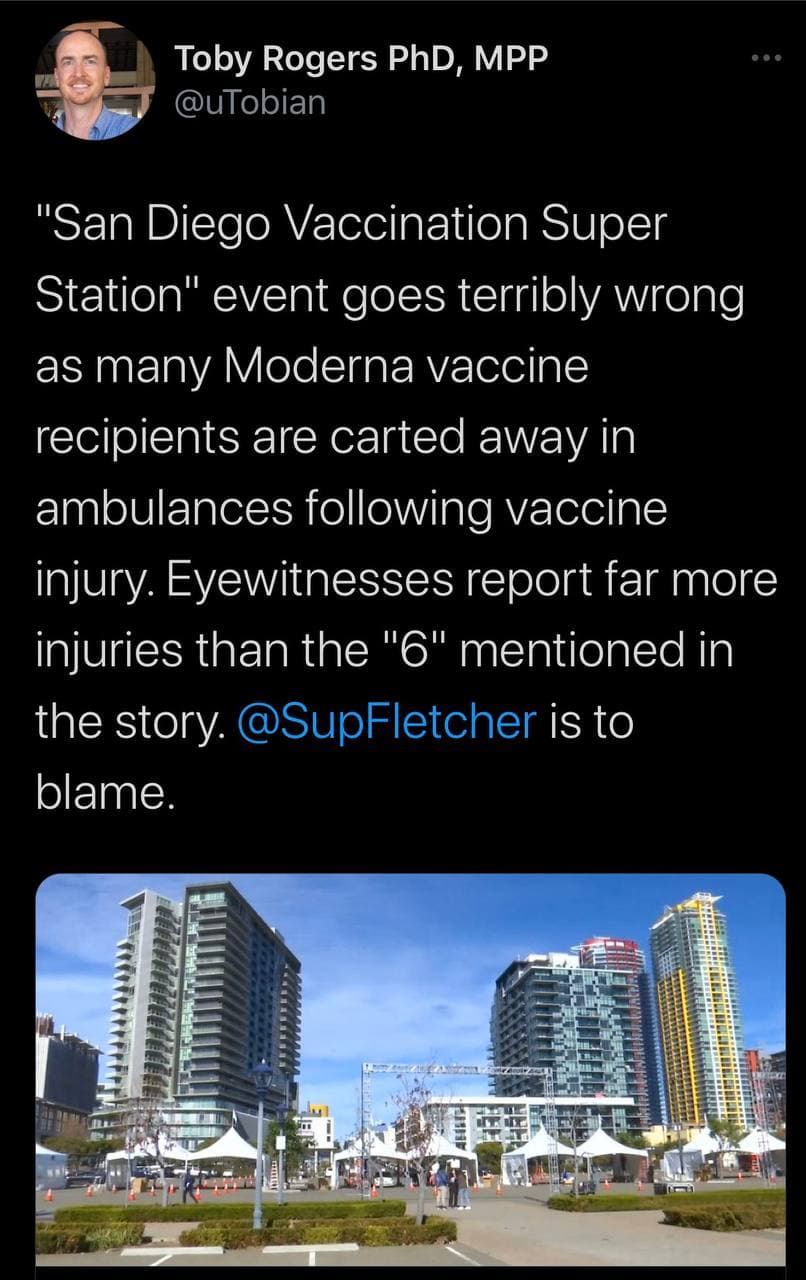View the Toby Rogers PhD, MPP profile name
This screenshot has width=806, height=1280.
click(x=361, y=59)
